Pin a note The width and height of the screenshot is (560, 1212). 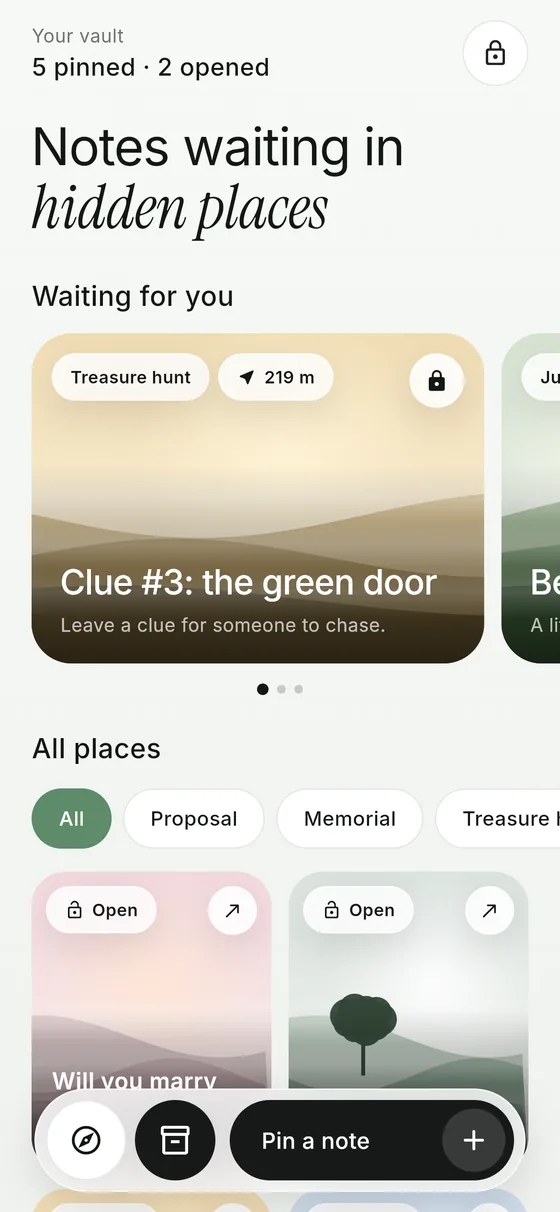pos(372,1141)
